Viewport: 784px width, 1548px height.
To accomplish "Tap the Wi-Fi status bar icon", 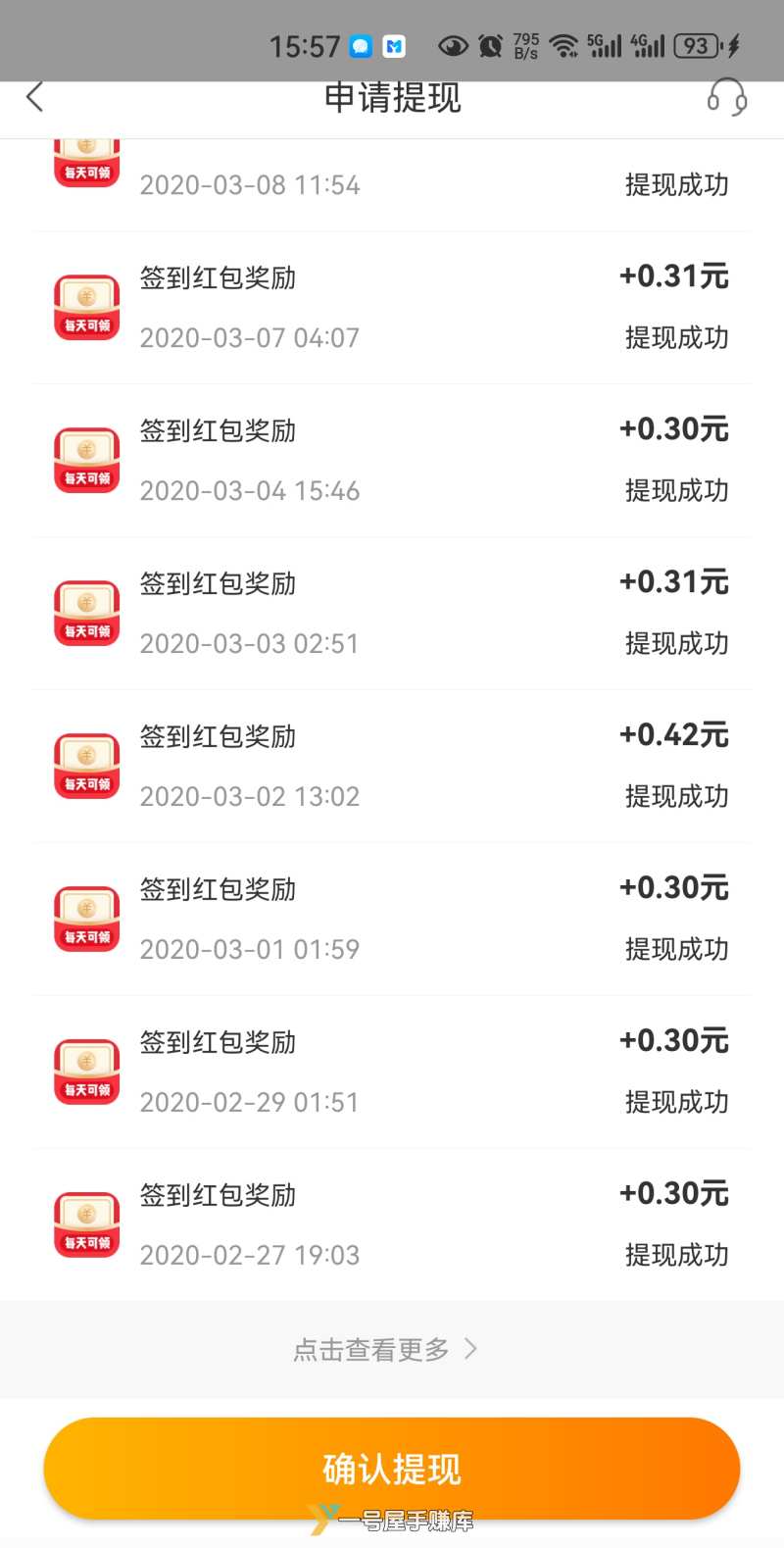I will [566, 44].
